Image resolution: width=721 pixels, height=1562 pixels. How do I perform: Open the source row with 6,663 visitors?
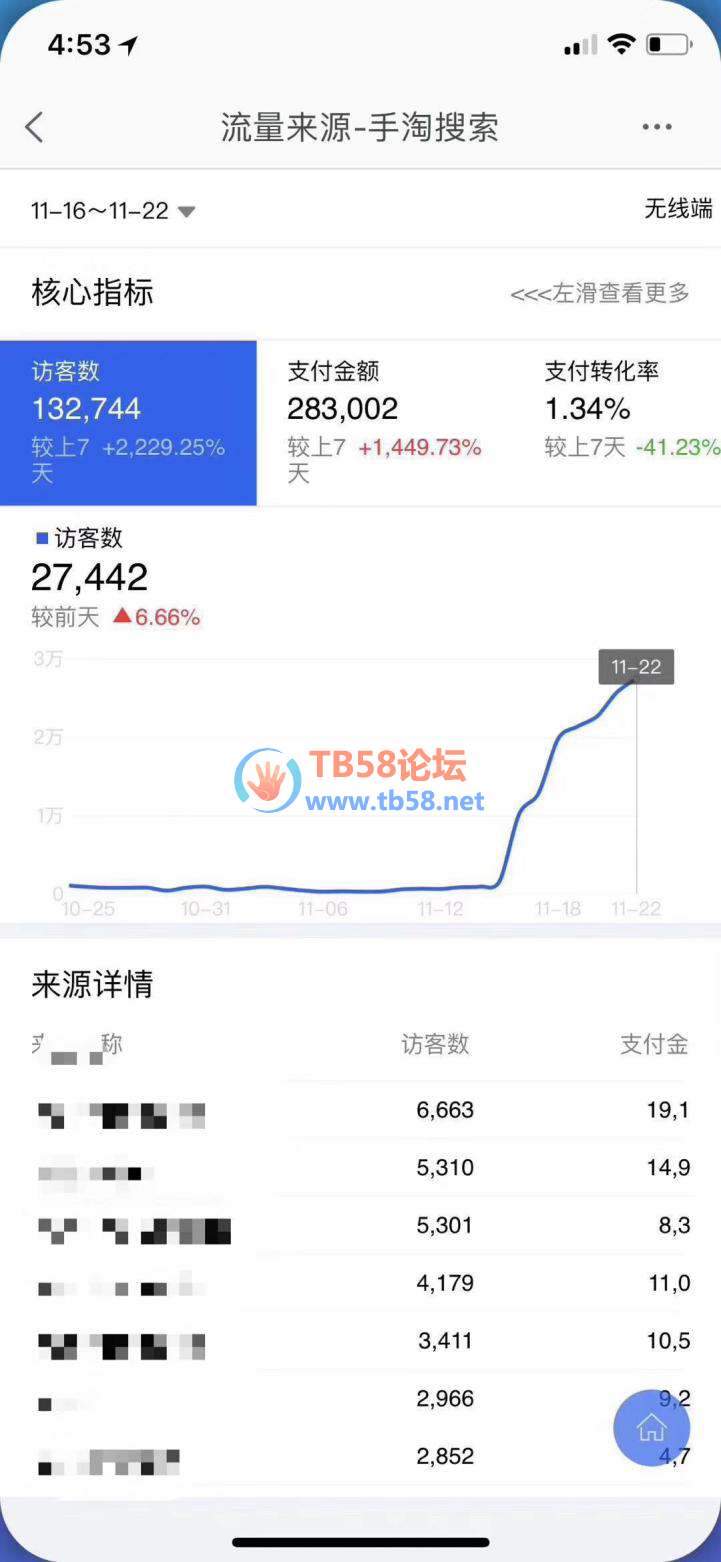tap(360, 1110)
